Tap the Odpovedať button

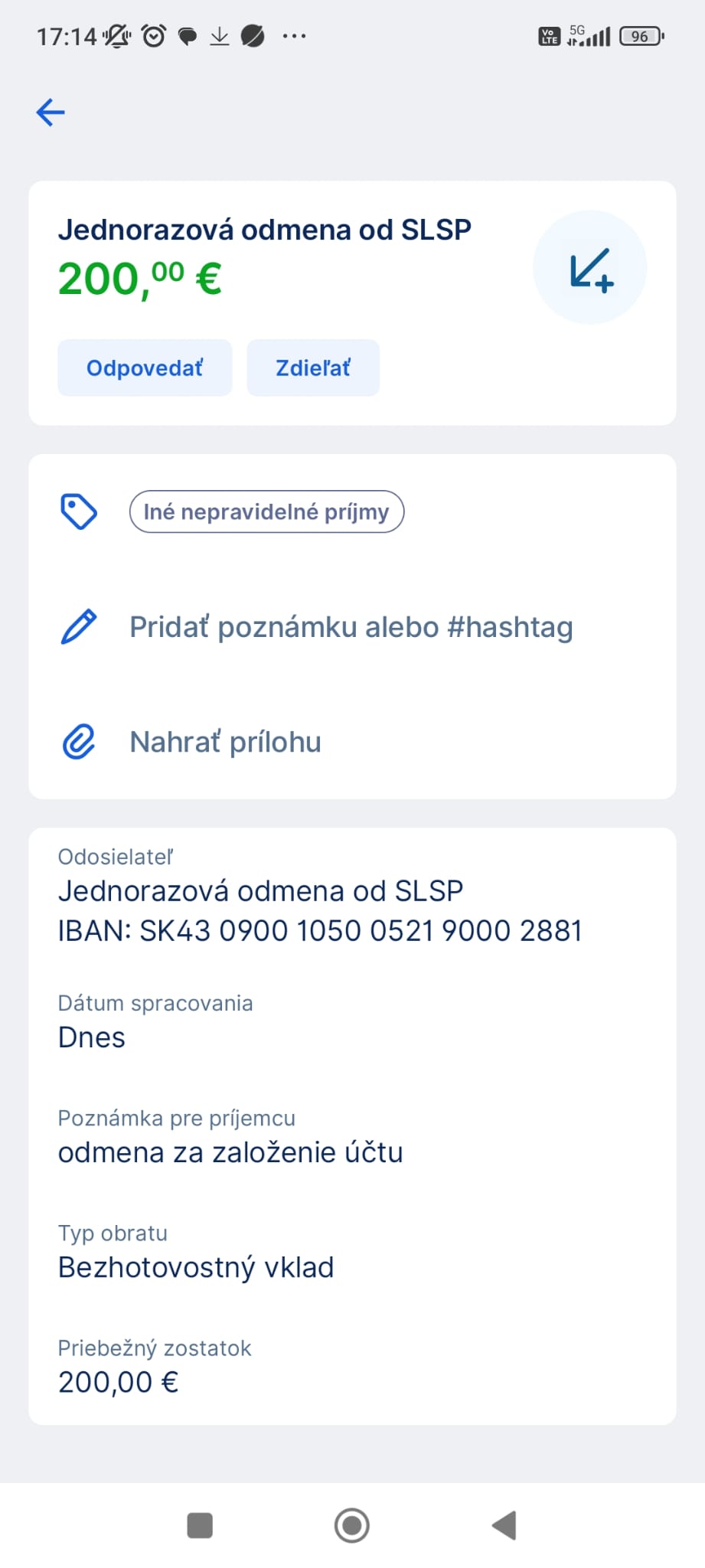(x=145, y=367)
